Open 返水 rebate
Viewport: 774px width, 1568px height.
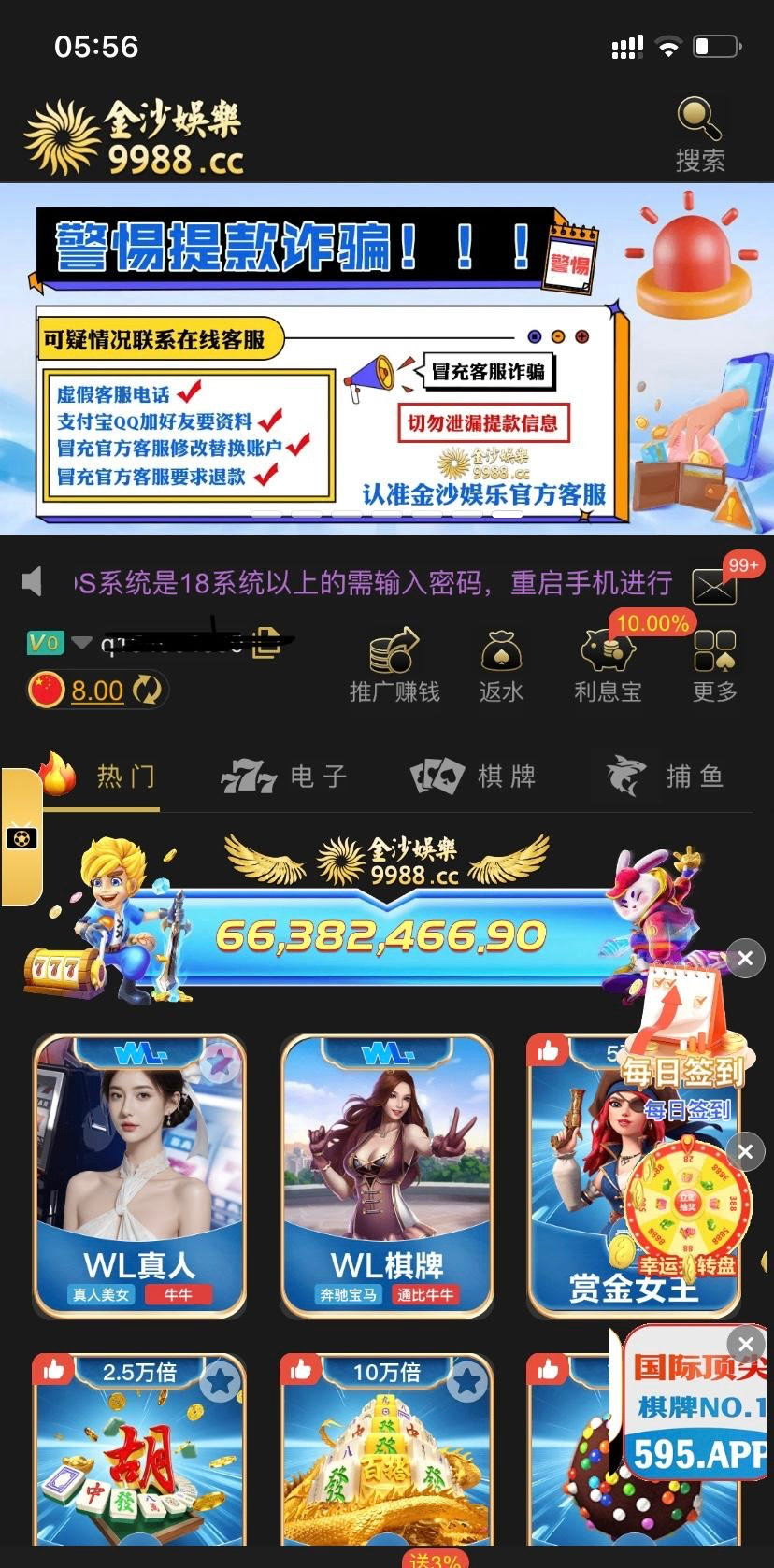[501, 664]
